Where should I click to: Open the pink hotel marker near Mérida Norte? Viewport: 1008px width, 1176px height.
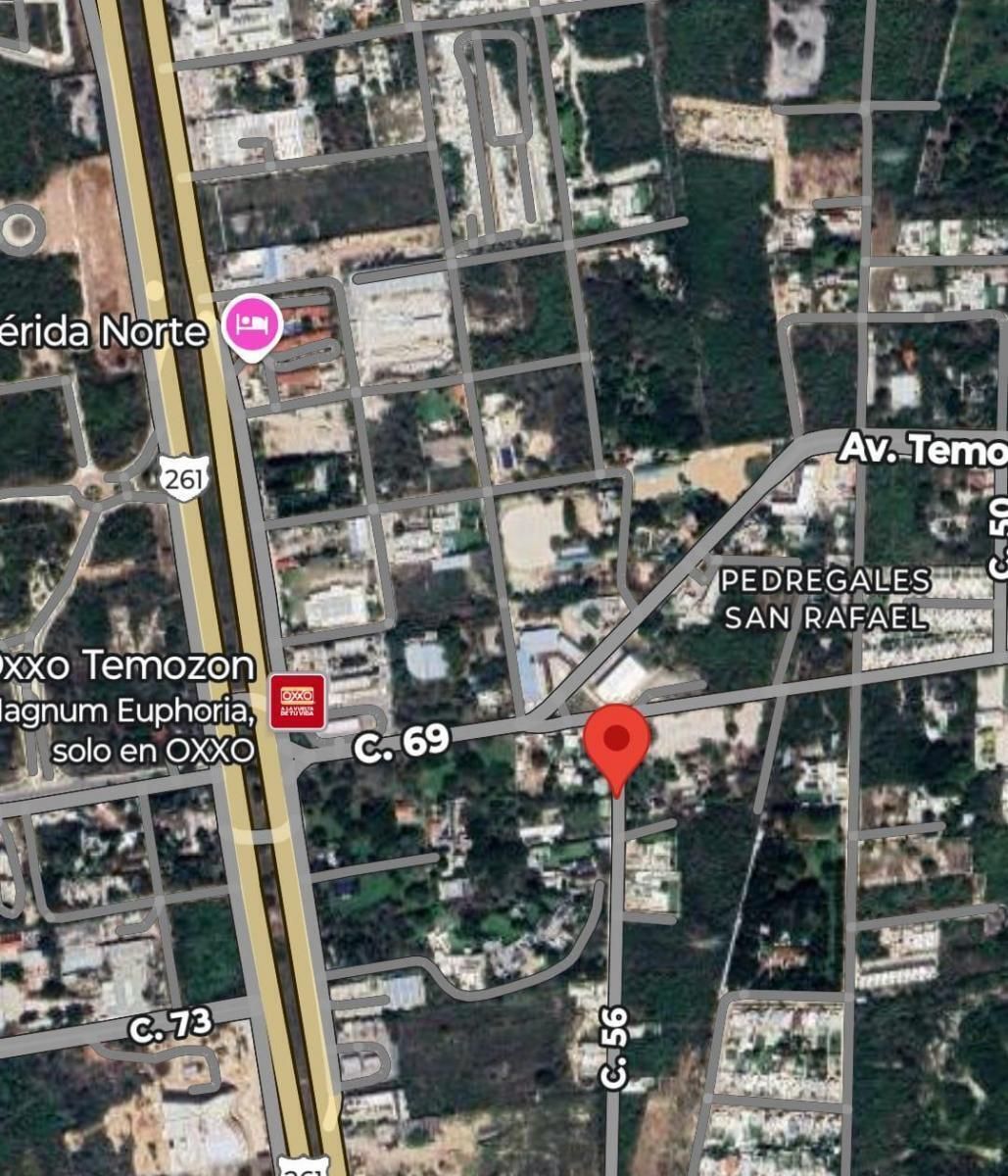(253, 326)
